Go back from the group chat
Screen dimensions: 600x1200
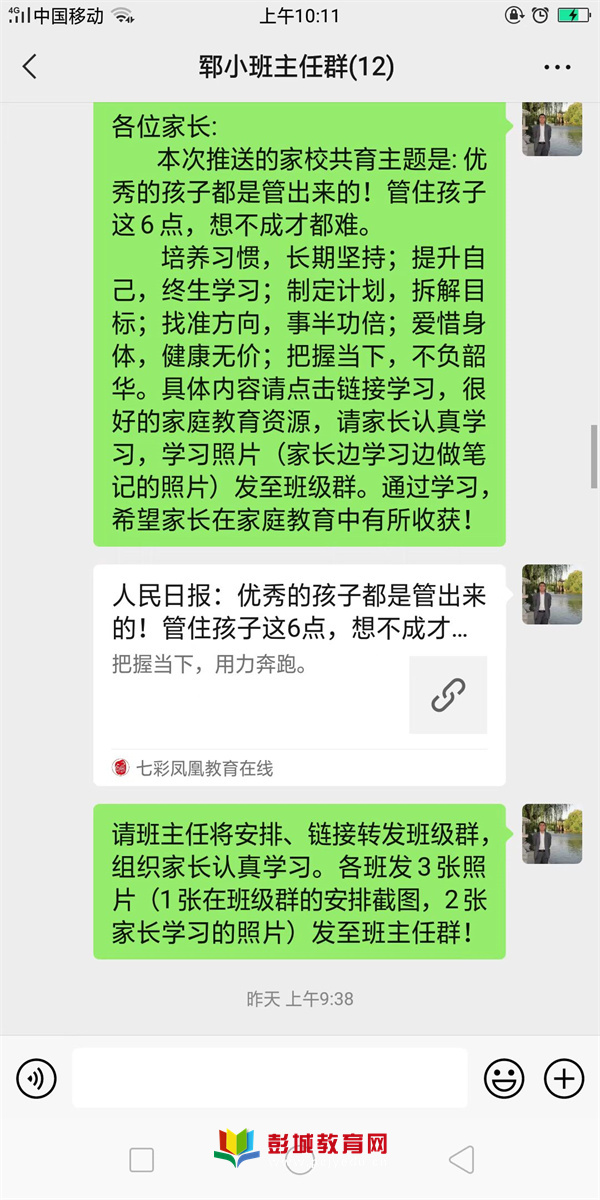tap(30, 67)
